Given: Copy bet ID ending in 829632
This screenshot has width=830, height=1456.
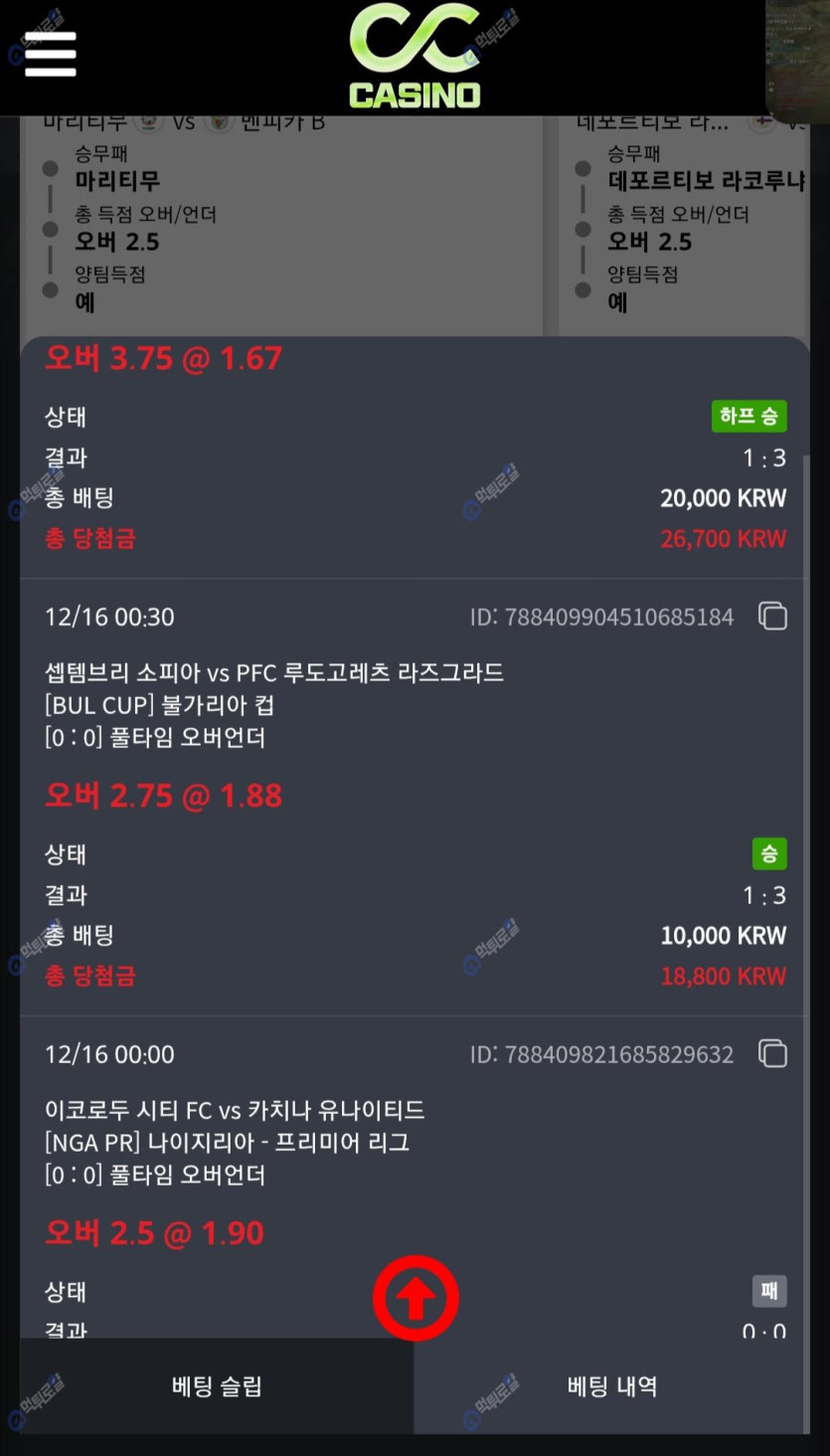Looking at the screenshot, I should [x=772, y=1054].
